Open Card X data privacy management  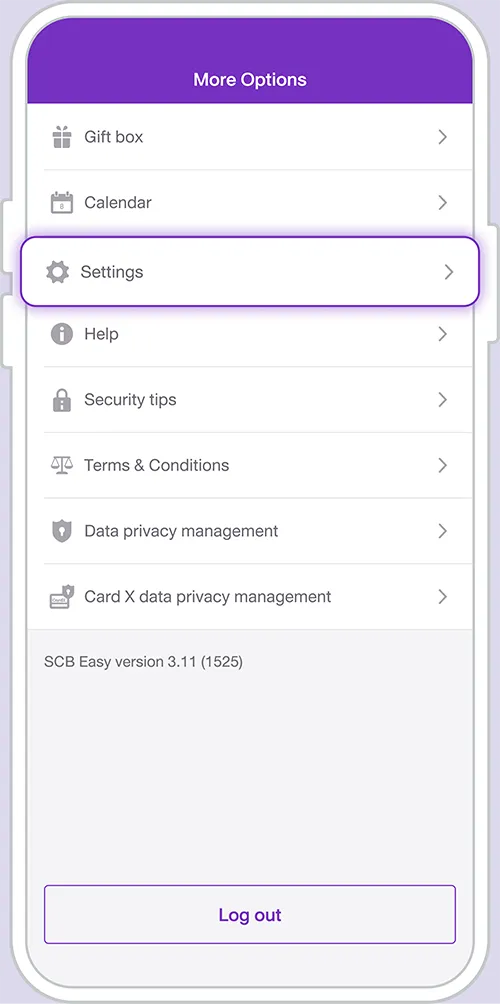pos(250,597)
